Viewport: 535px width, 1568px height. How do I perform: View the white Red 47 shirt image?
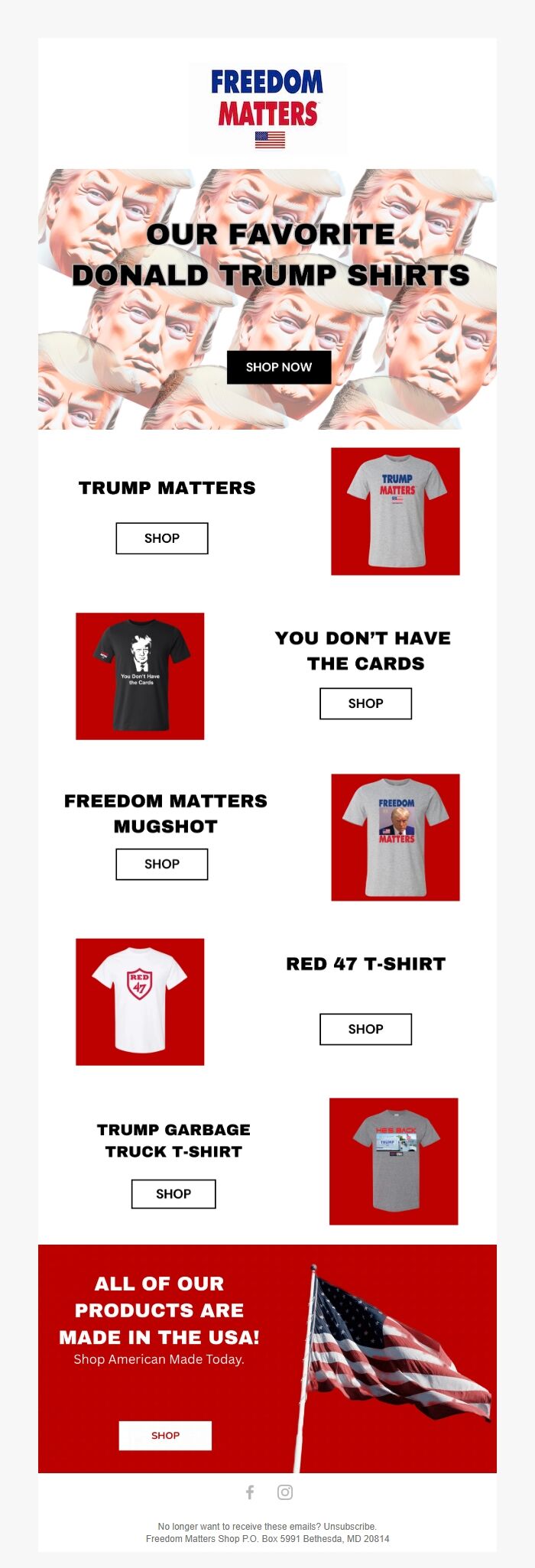pyautogui.click(x=140, y=1002)
